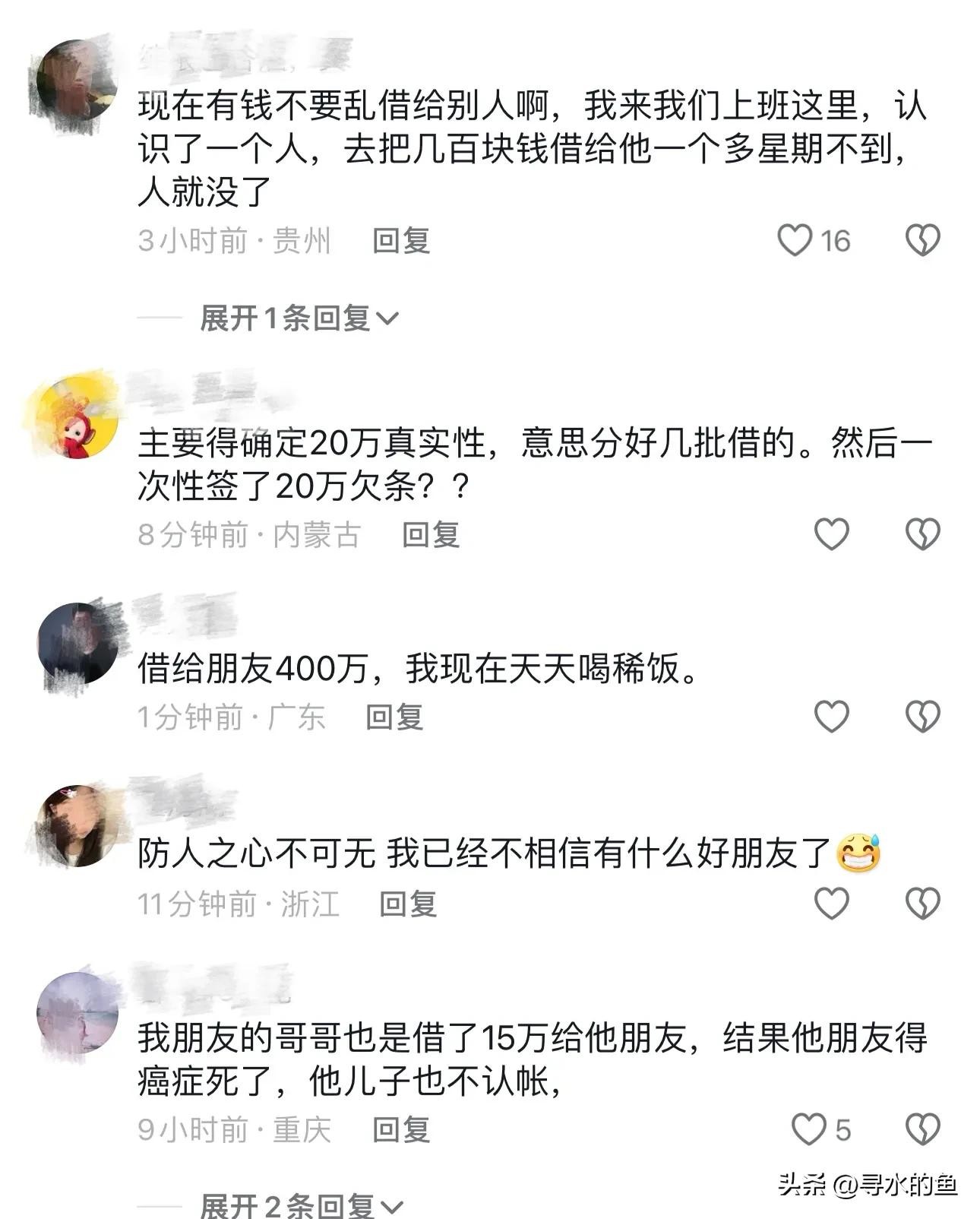Expand 展开1条回复 under the 贵州 comment

pos(299,318)
